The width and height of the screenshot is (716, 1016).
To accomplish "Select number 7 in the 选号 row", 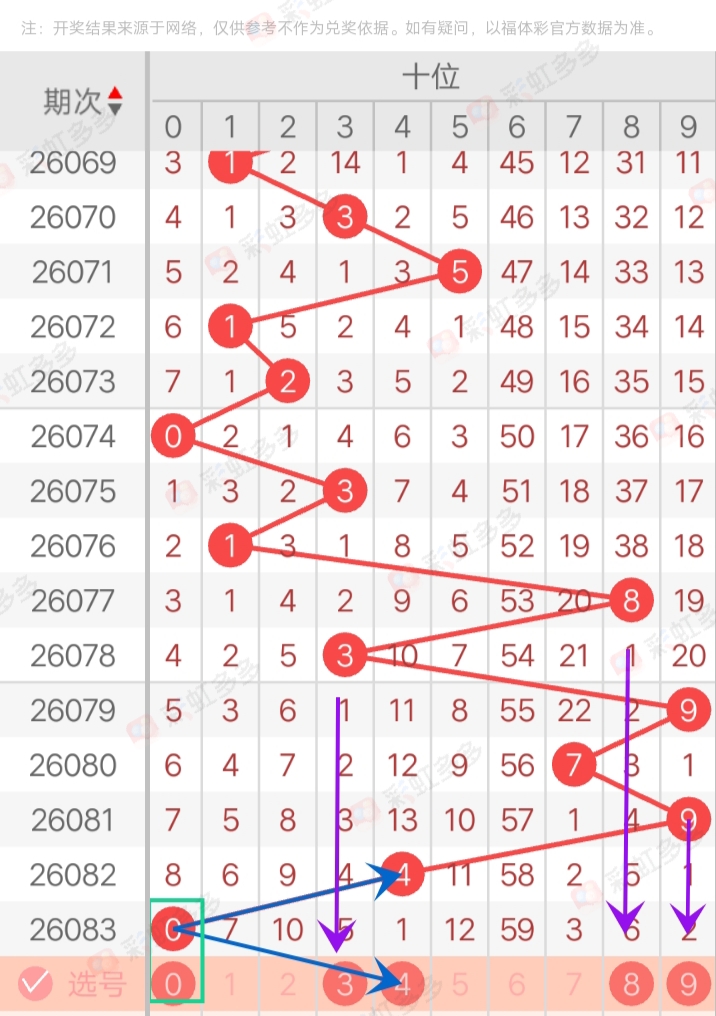I will [574, 985].
